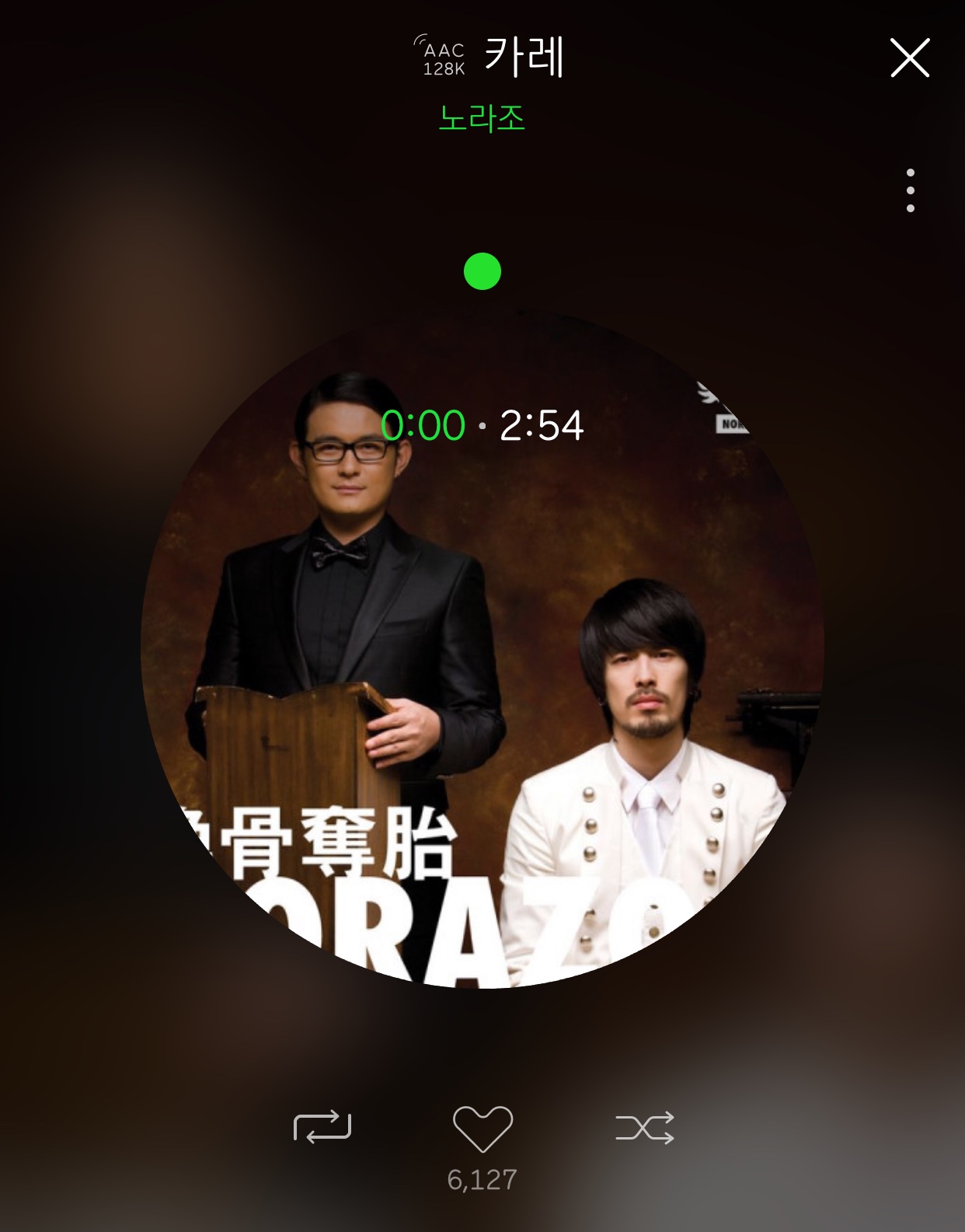Open the three-dot overflow menu

910,190
